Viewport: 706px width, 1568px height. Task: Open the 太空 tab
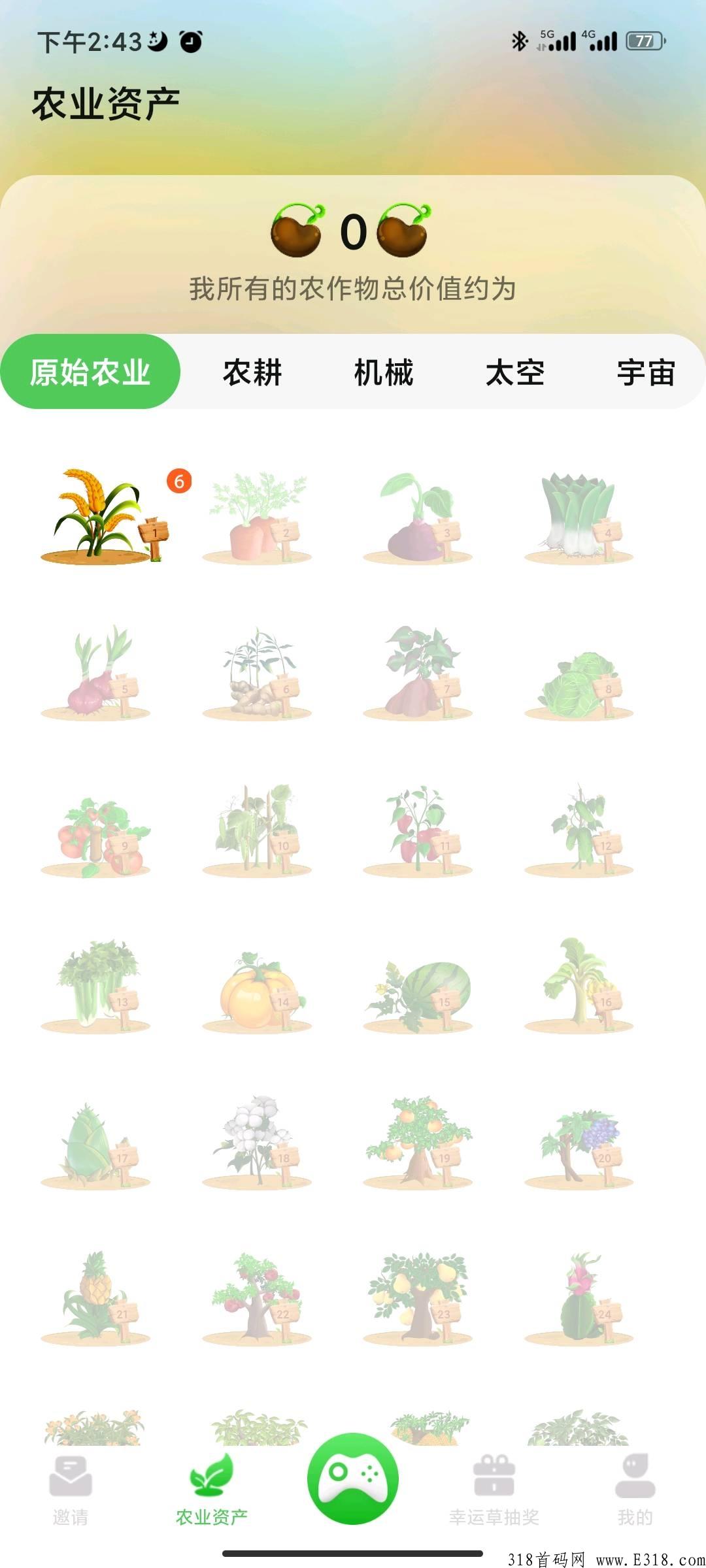pyautogui.click(x=515, y=372)
